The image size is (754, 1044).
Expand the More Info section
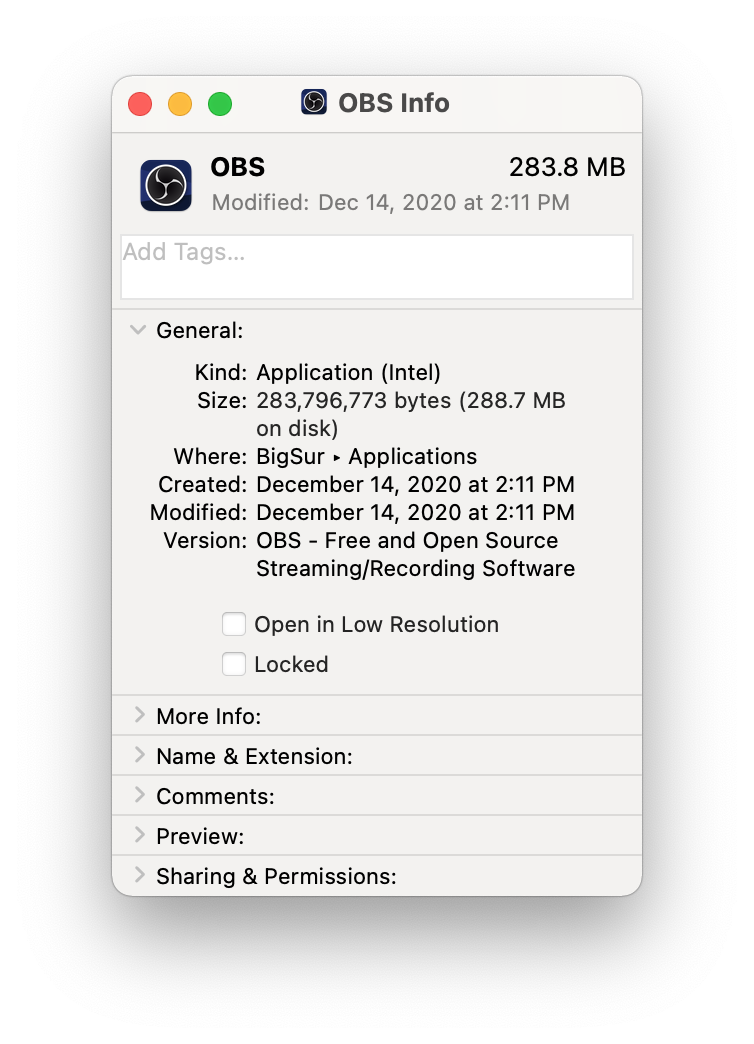click(140, 716)
